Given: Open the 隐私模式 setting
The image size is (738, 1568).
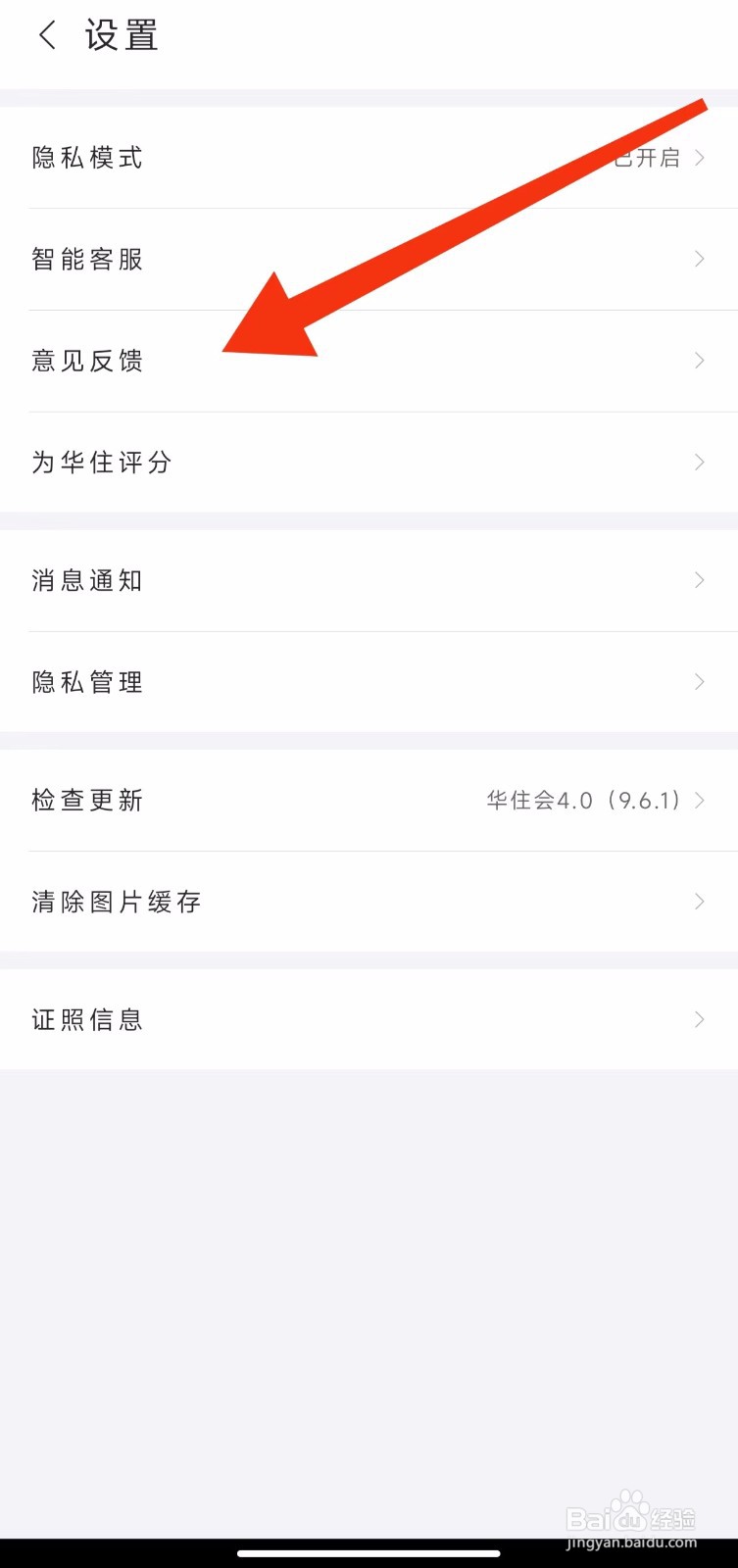Looking at the screenshot, I should pos(369,158).
